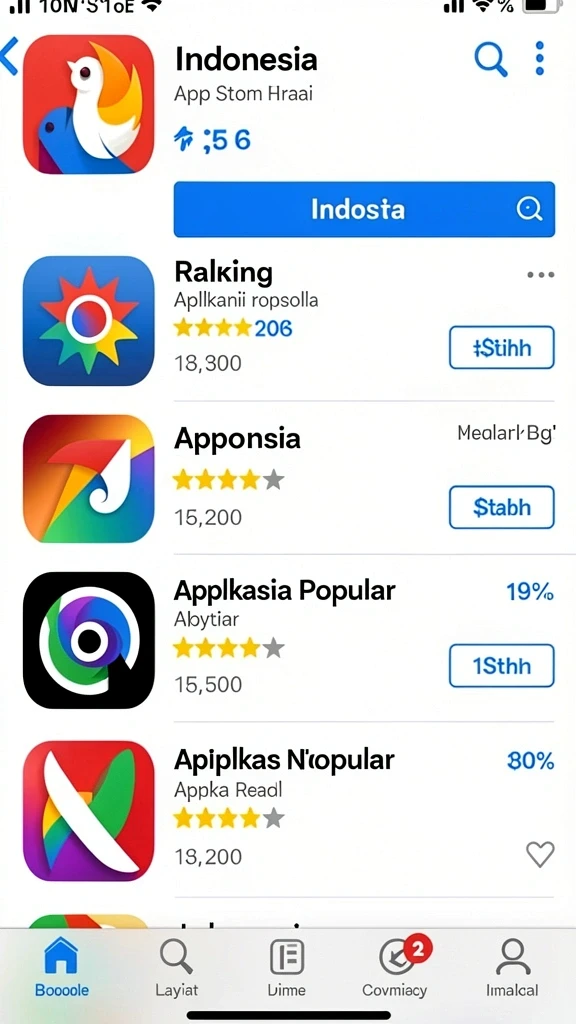The width and height of the screenshot is (576, 1024).
Task: Tap the $Stihh button for Ralking
Action: 502,347
